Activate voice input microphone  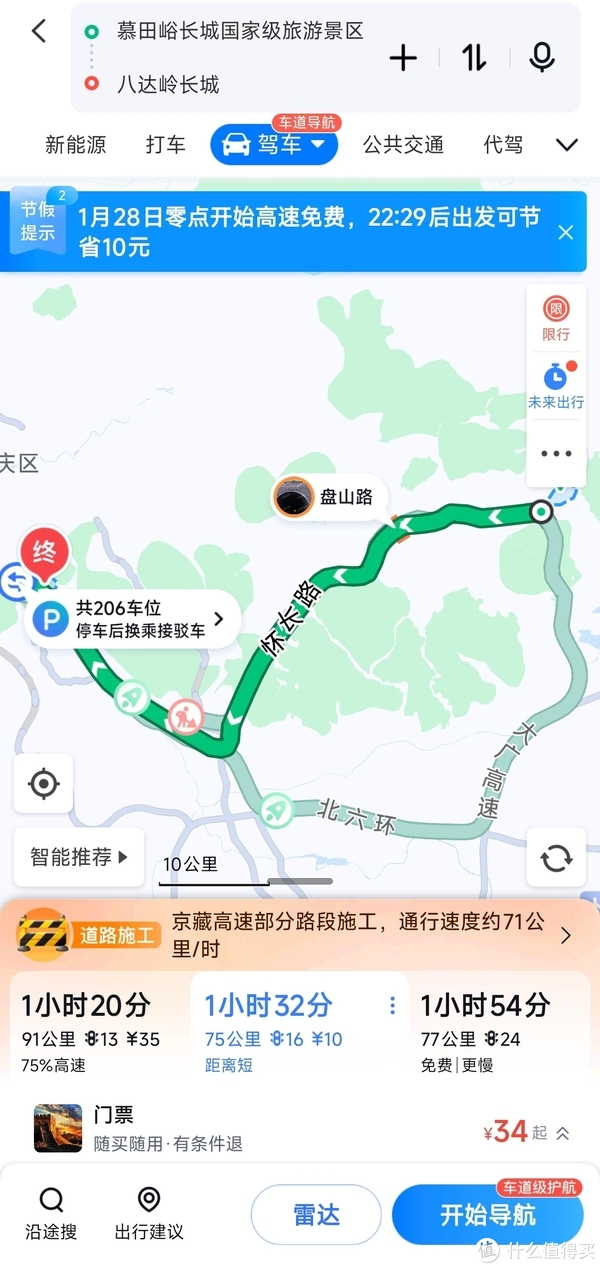pyautogui.click(x=542, y=58)
